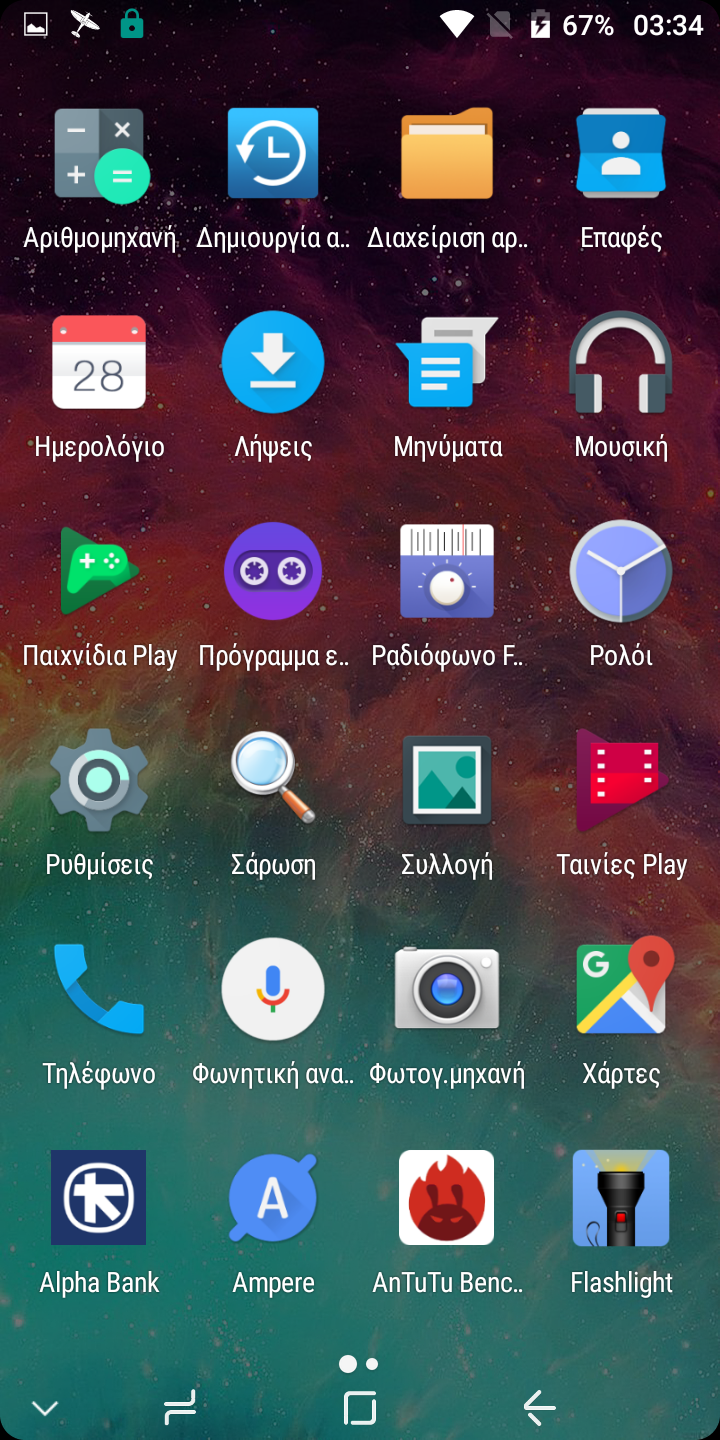Go back using the navigation bar arrow
720x1440 pixels.
[x=539, y=1408]
